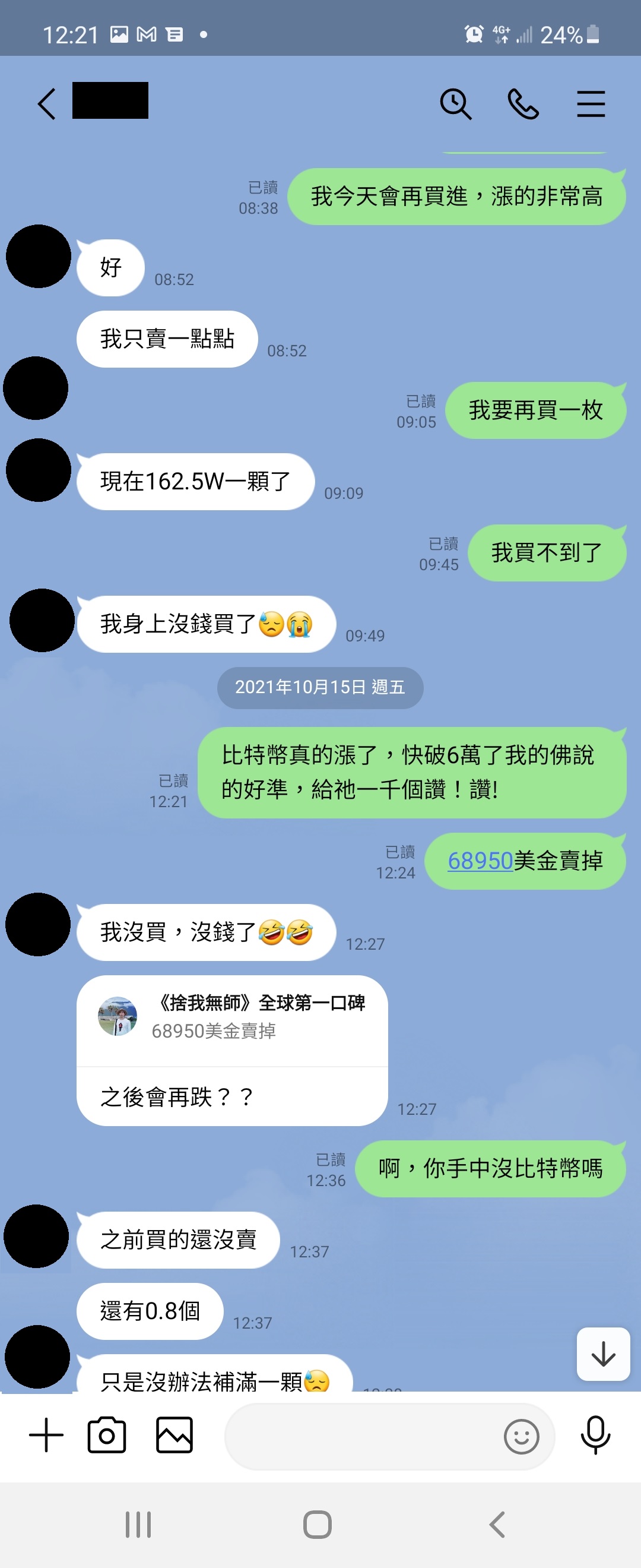Viewport: 641px width, 1568px height.
Task: Jump to latest messages with down arrow
Action: 602,1354
